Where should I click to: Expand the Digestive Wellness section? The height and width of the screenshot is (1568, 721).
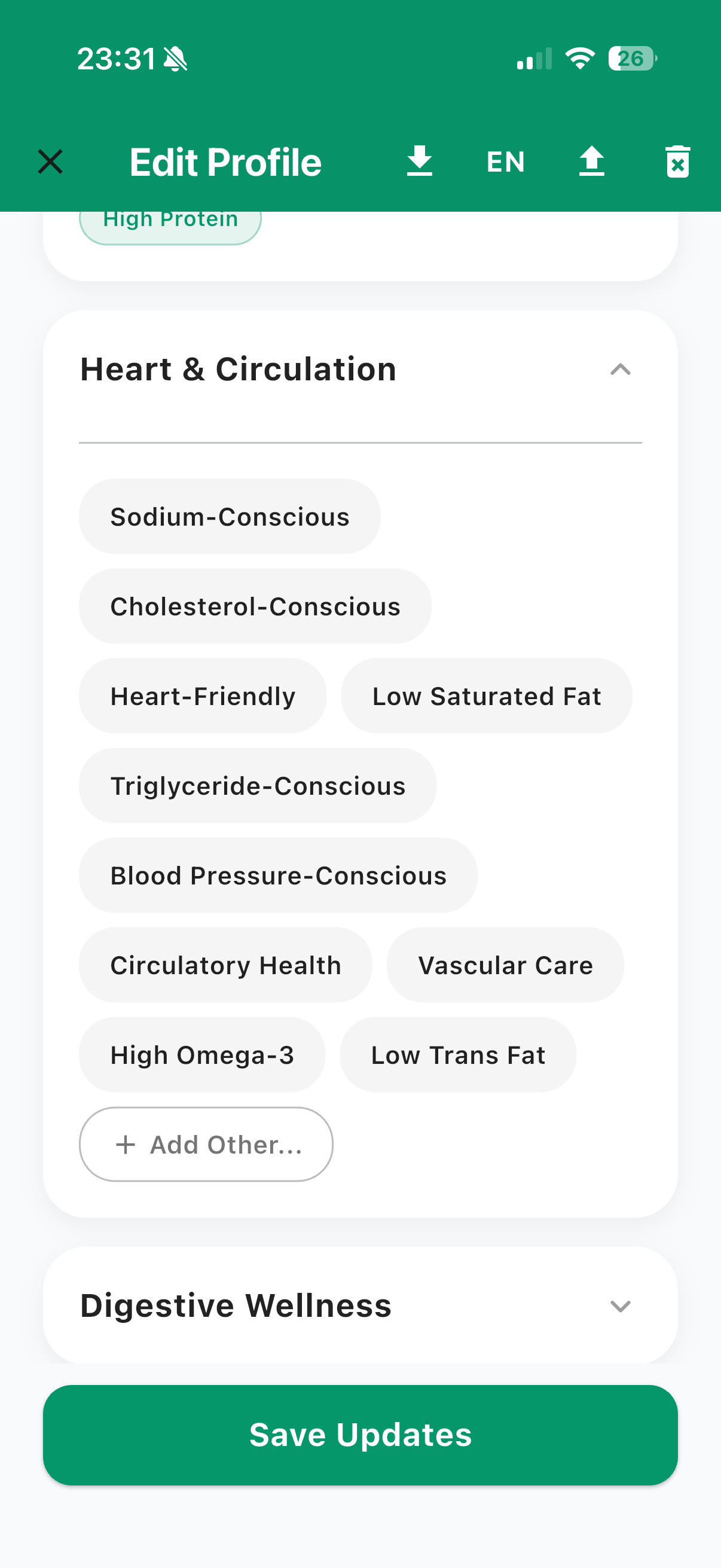620,1305
